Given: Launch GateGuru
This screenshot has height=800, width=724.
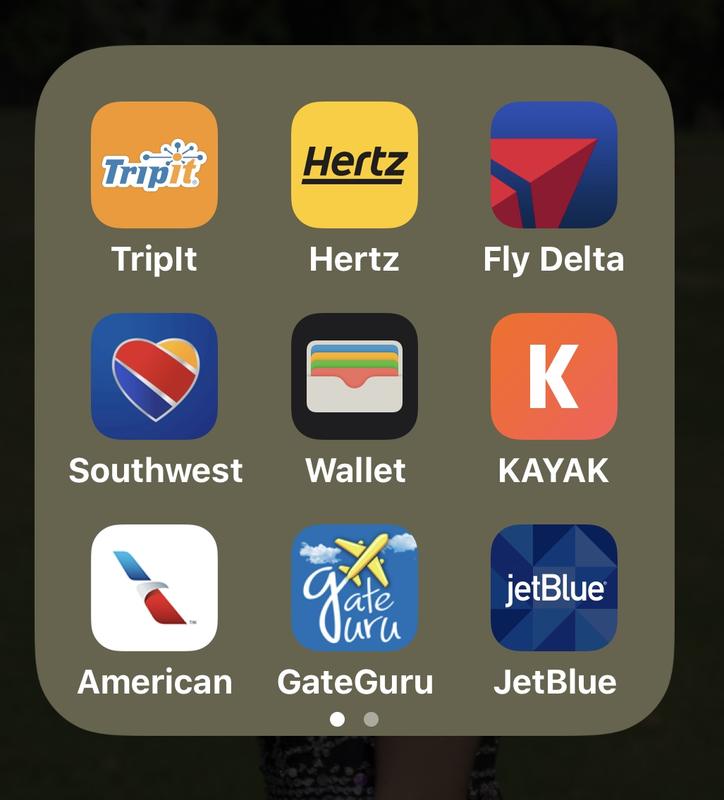Looking at the screenshot, I should (x=354, y=588).
